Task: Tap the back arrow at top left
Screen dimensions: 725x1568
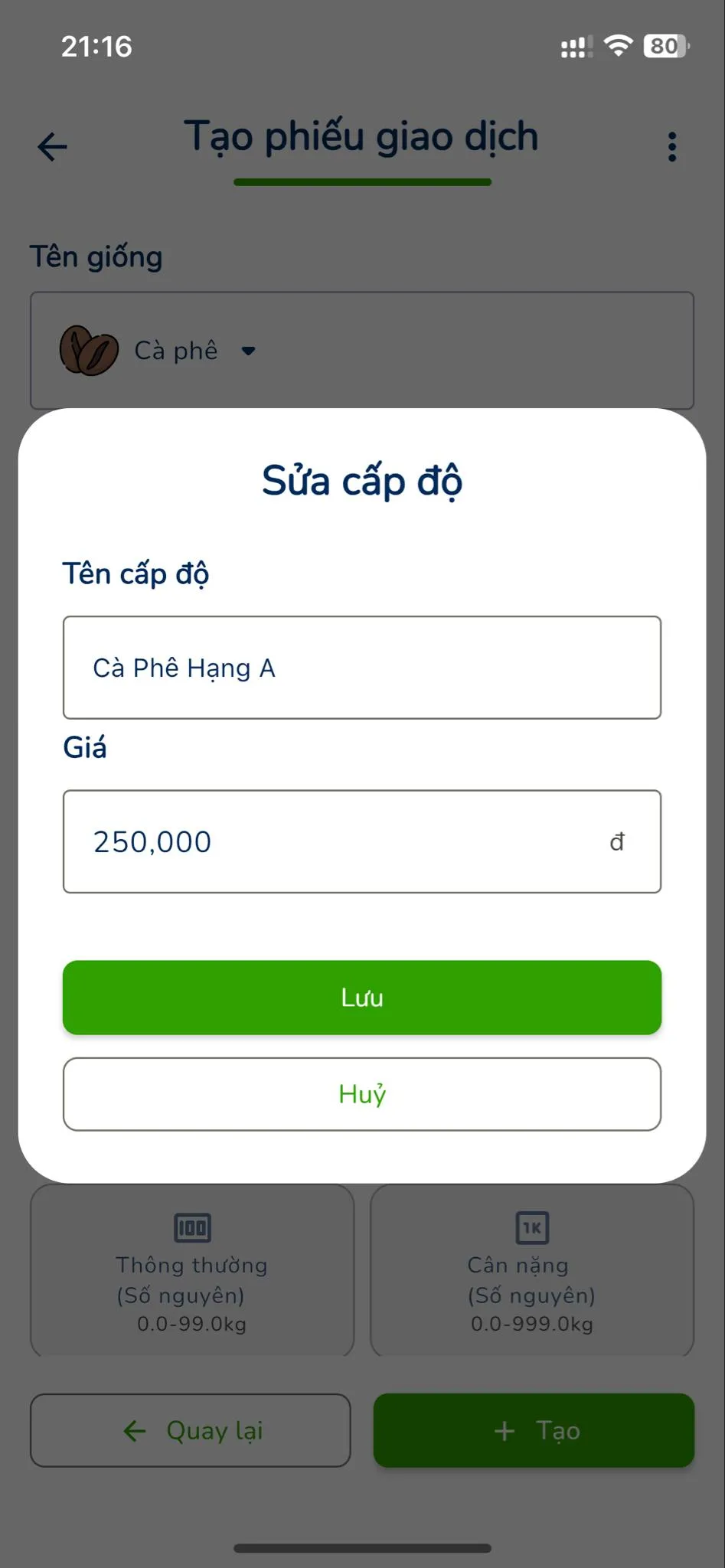Action: coord(51,146)
